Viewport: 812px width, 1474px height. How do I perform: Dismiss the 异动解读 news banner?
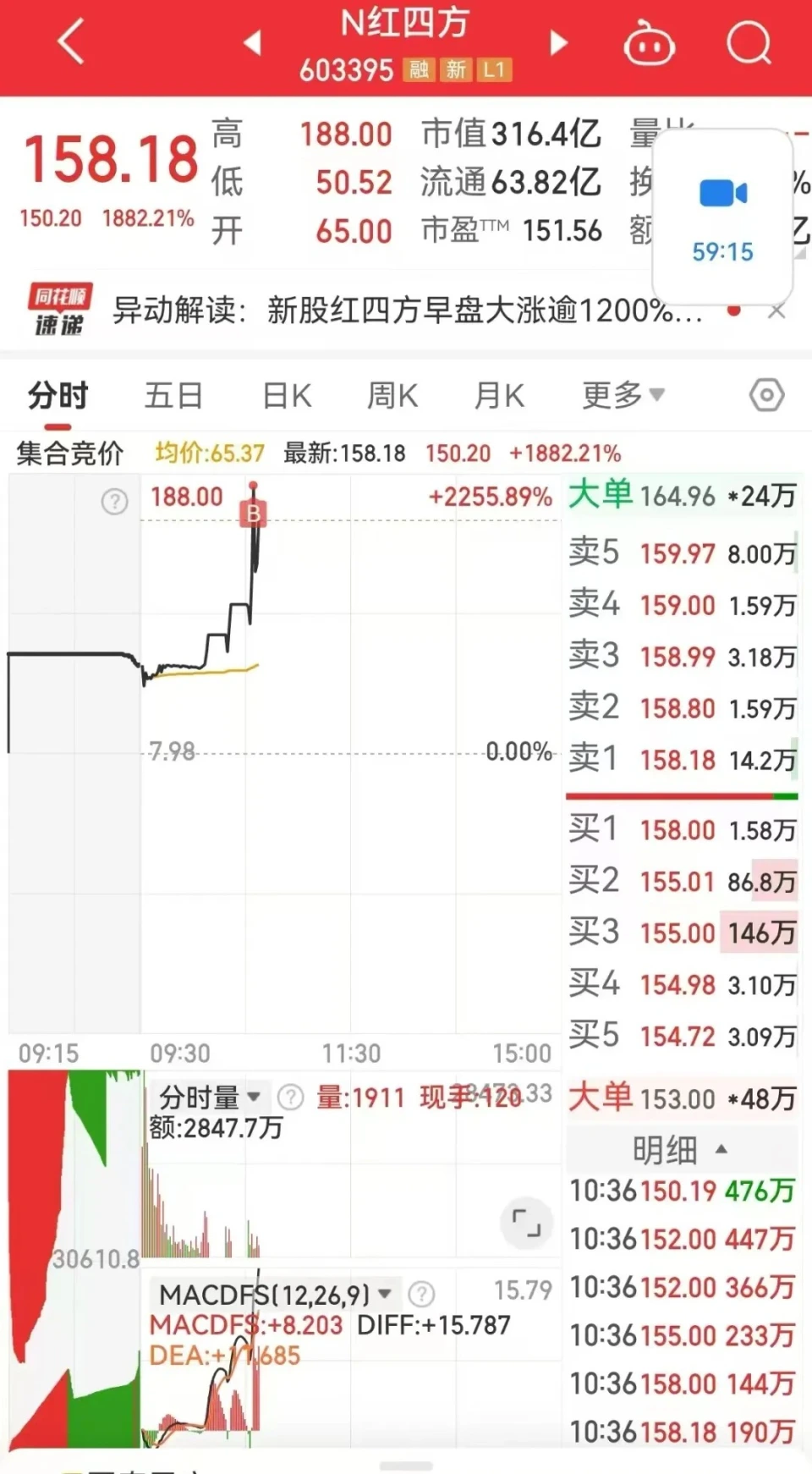pyautogui.click(x=776, y=311)
